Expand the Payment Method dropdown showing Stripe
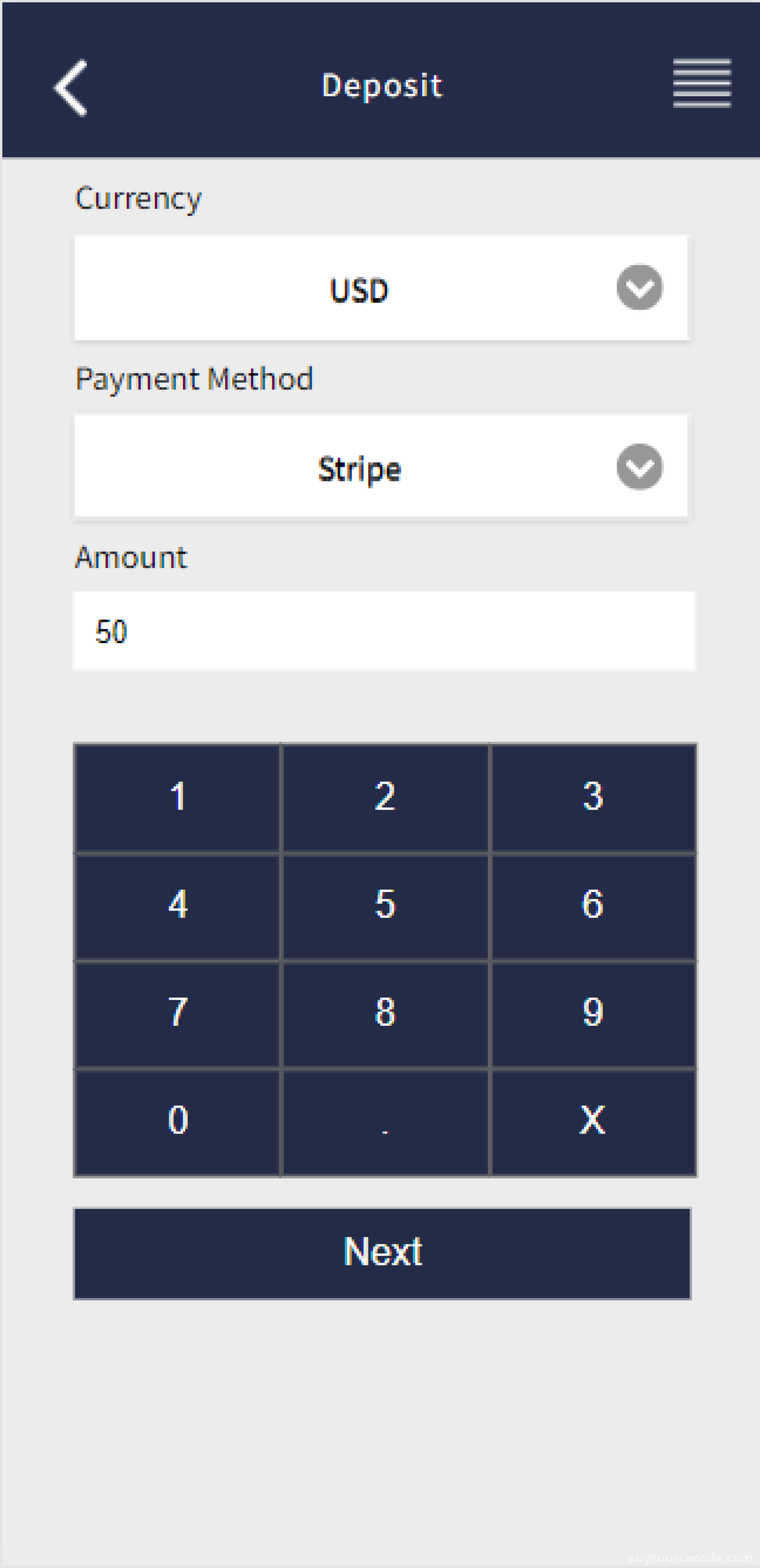 [x=381, y=466]
